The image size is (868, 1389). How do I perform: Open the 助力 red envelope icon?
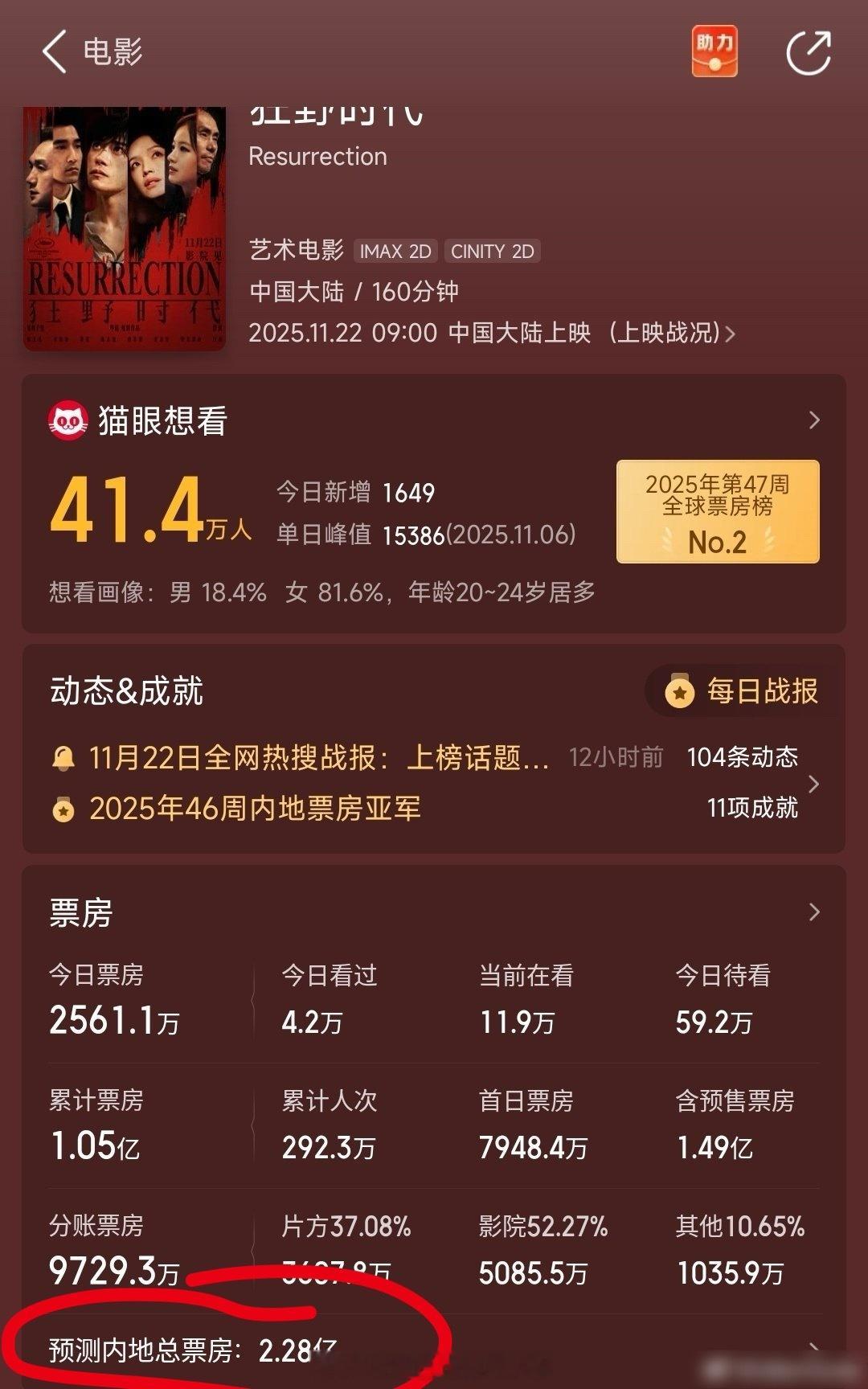click(x=714, y=50)
